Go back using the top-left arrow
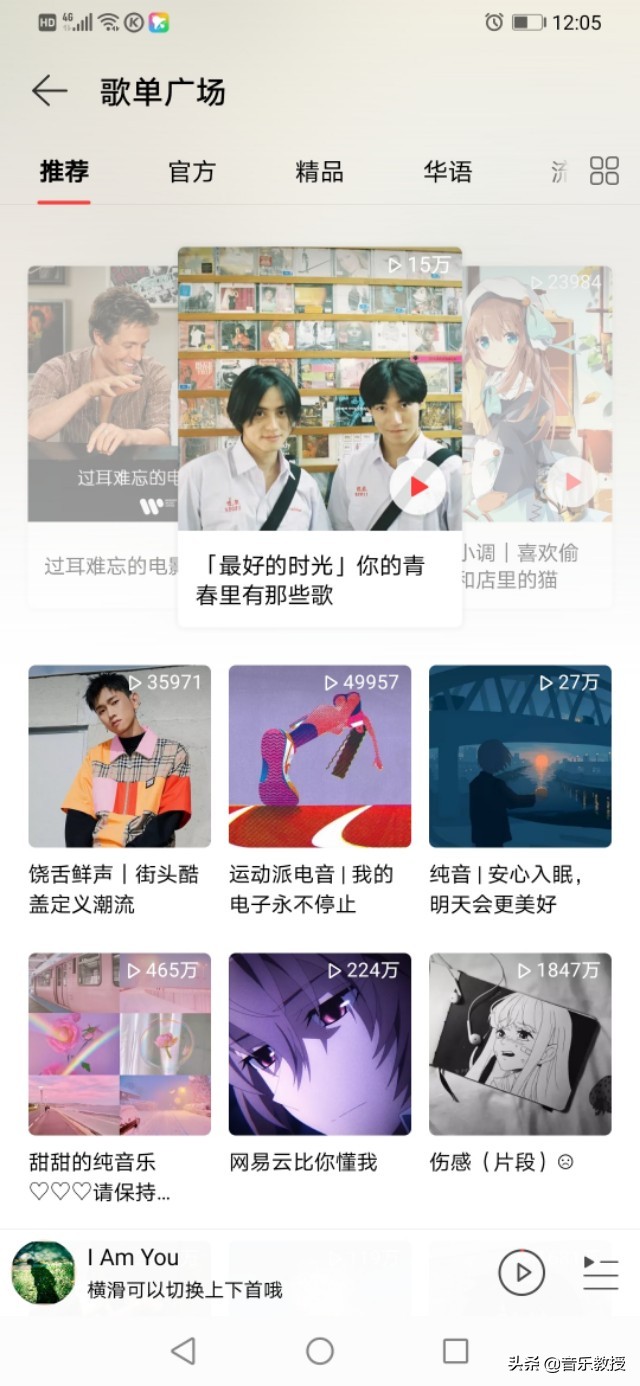 [49, 92]
